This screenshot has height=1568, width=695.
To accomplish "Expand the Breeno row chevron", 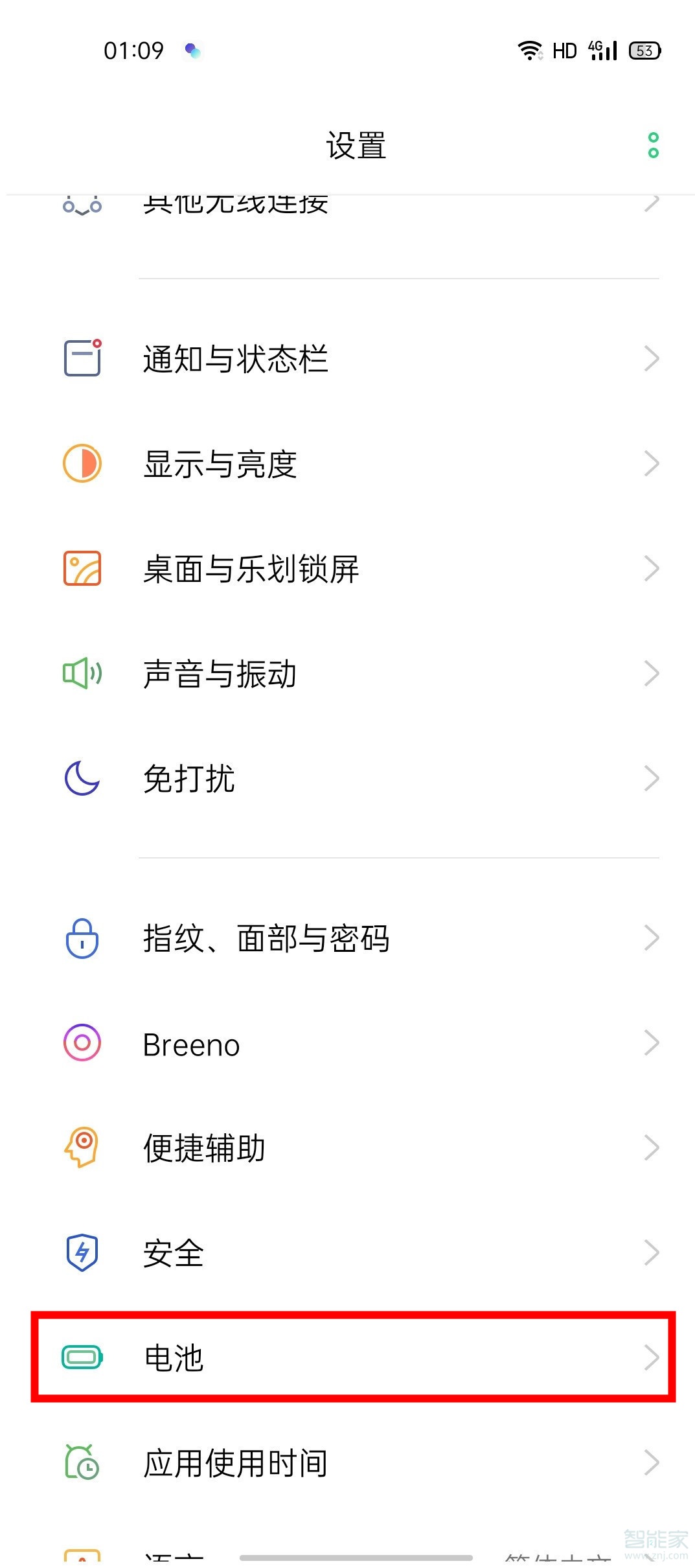I will (651, 1043).
